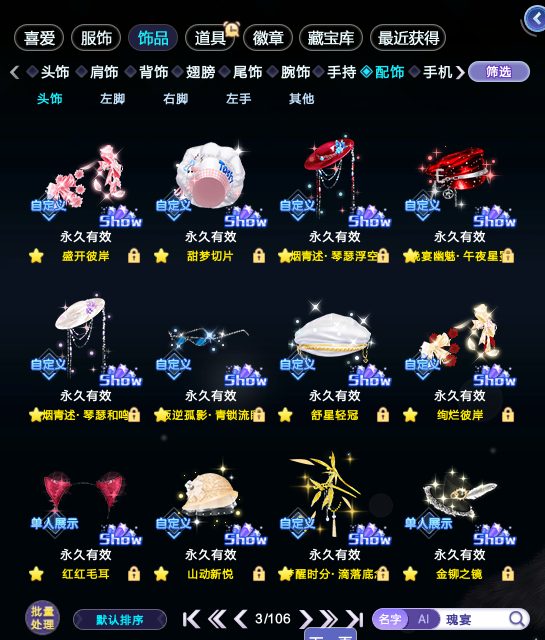Screen dimensions: 545x640
Task: Choose the 左脚 sub-tab
Action: click(x=112, y=99)
